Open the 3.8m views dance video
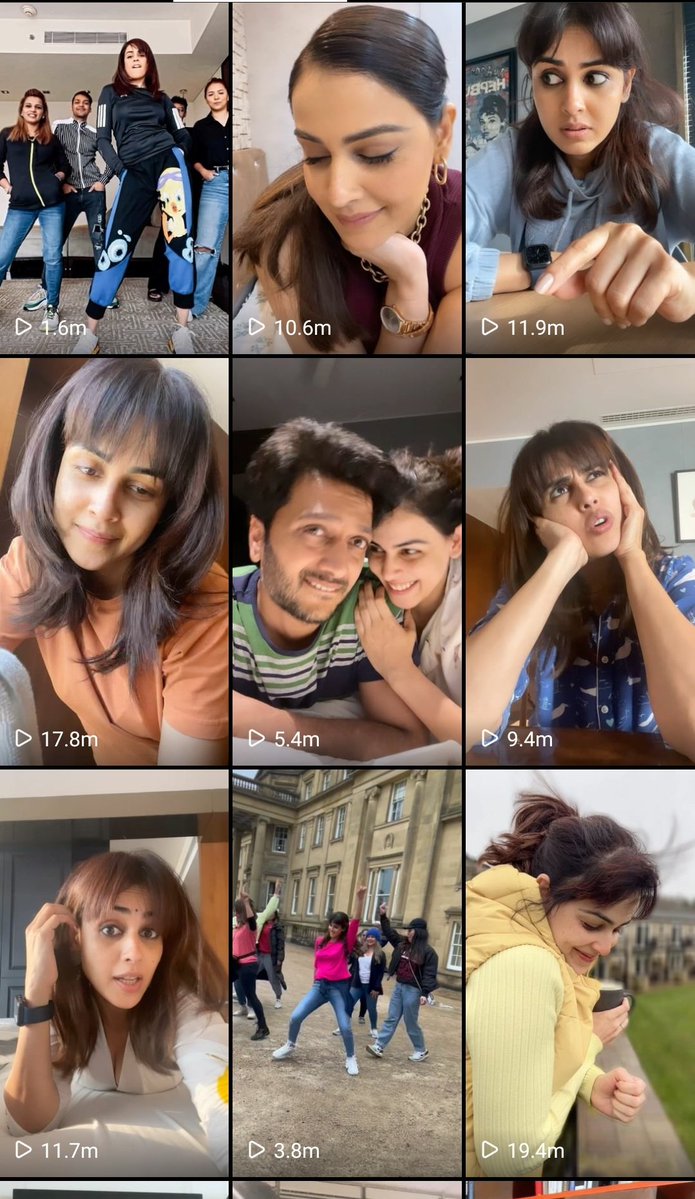 tap(347, 973)
